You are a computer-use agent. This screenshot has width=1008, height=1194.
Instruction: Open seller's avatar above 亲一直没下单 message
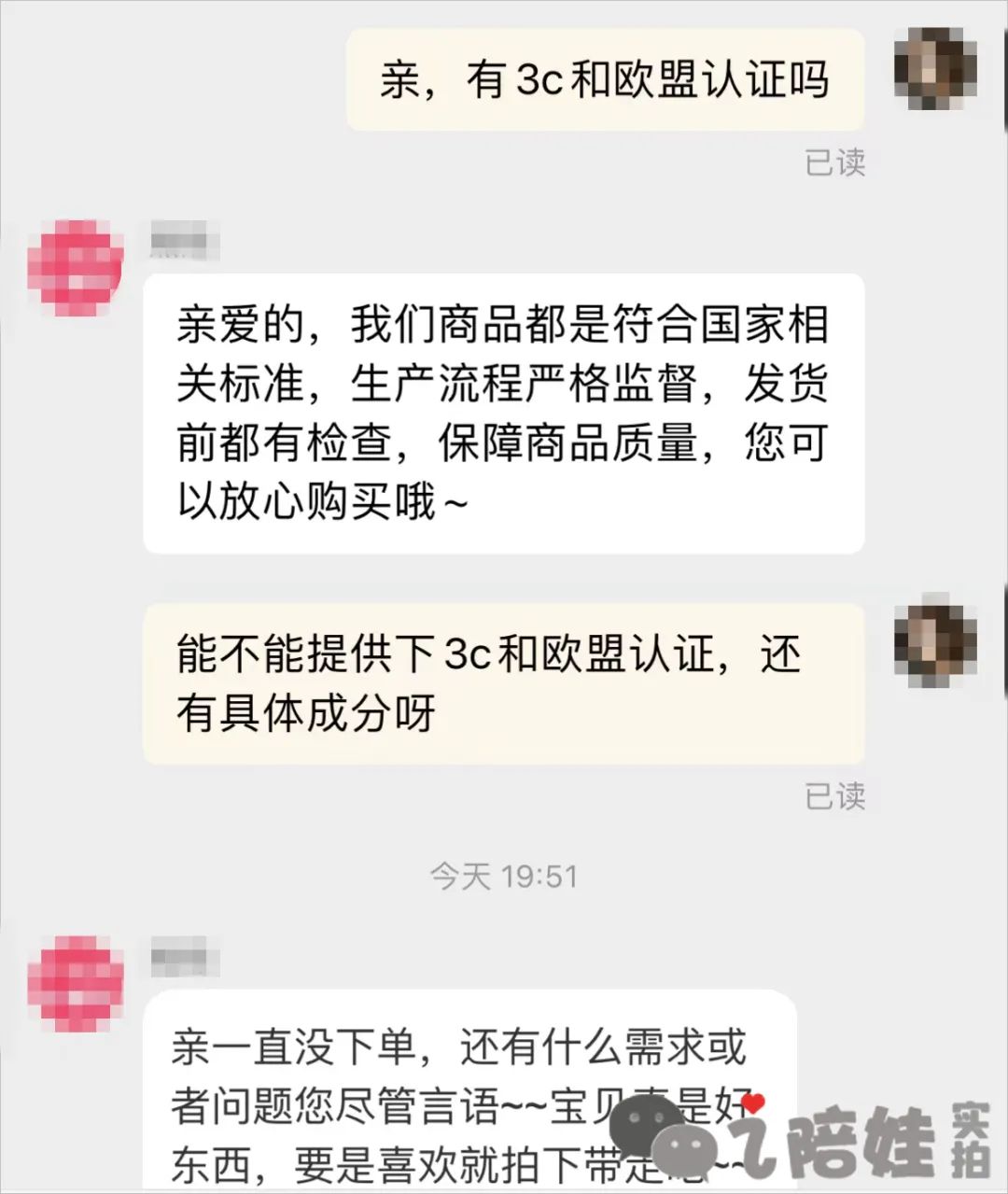tap(76, 984)
